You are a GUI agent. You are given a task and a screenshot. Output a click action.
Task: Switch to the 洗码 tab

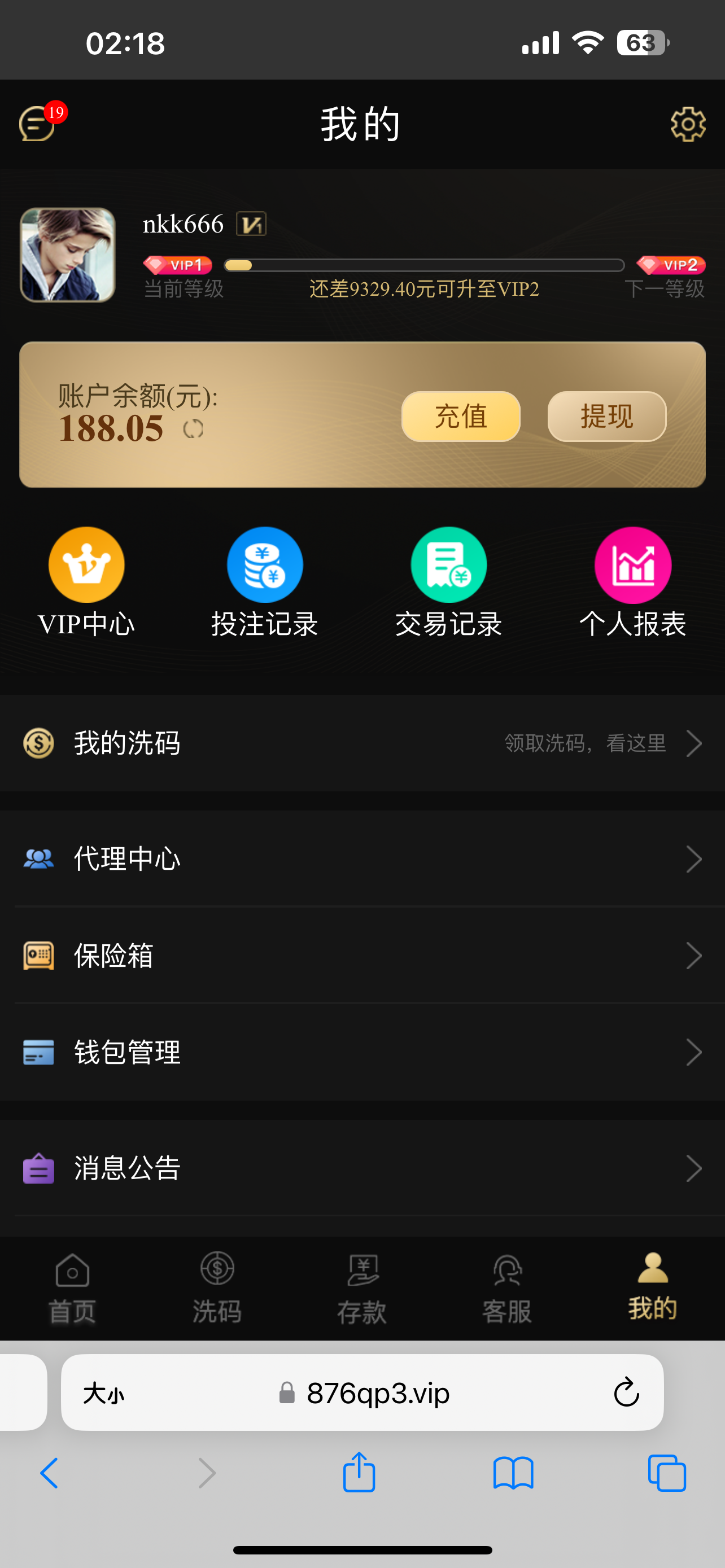pyautogui.click(x=217, y=1288)
